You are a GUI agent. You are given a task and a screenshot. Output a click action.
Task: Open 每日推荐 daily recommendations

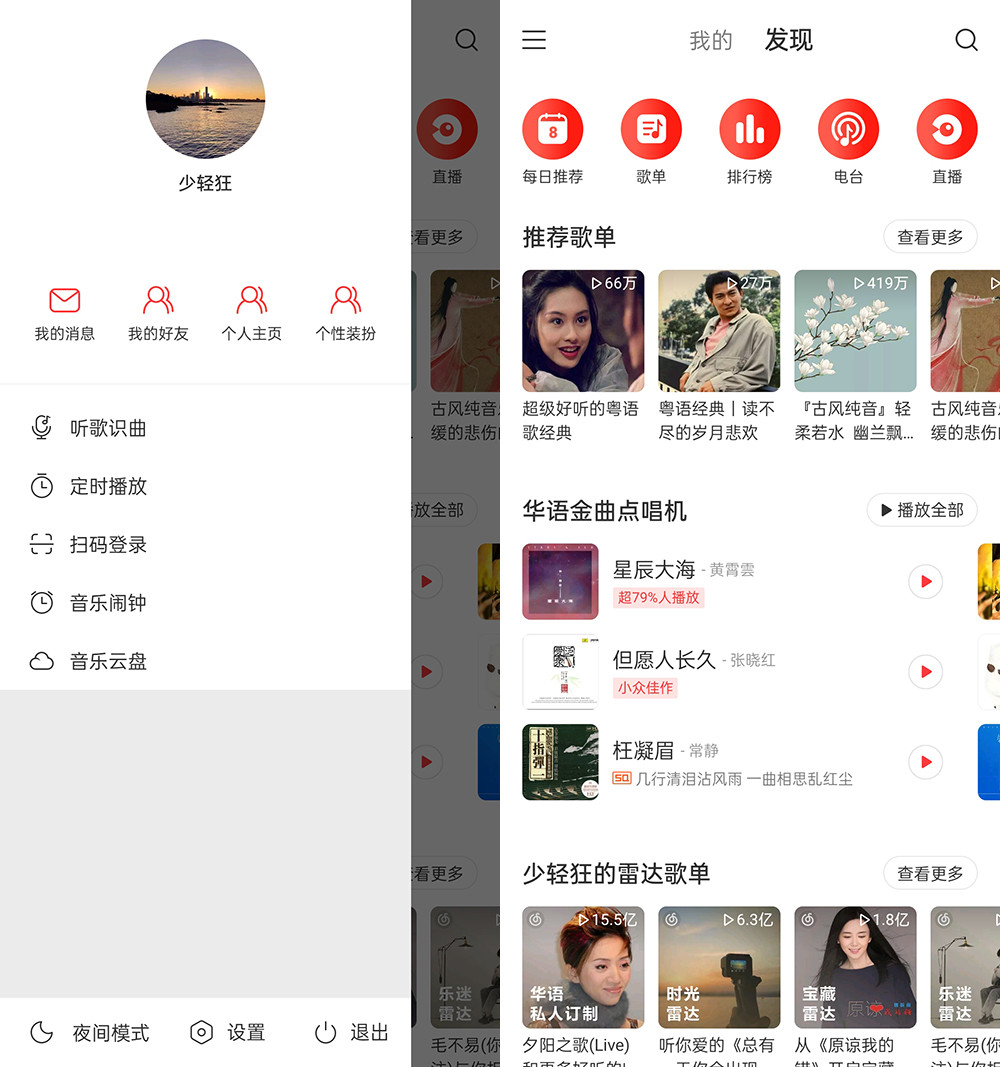(552, 142)
